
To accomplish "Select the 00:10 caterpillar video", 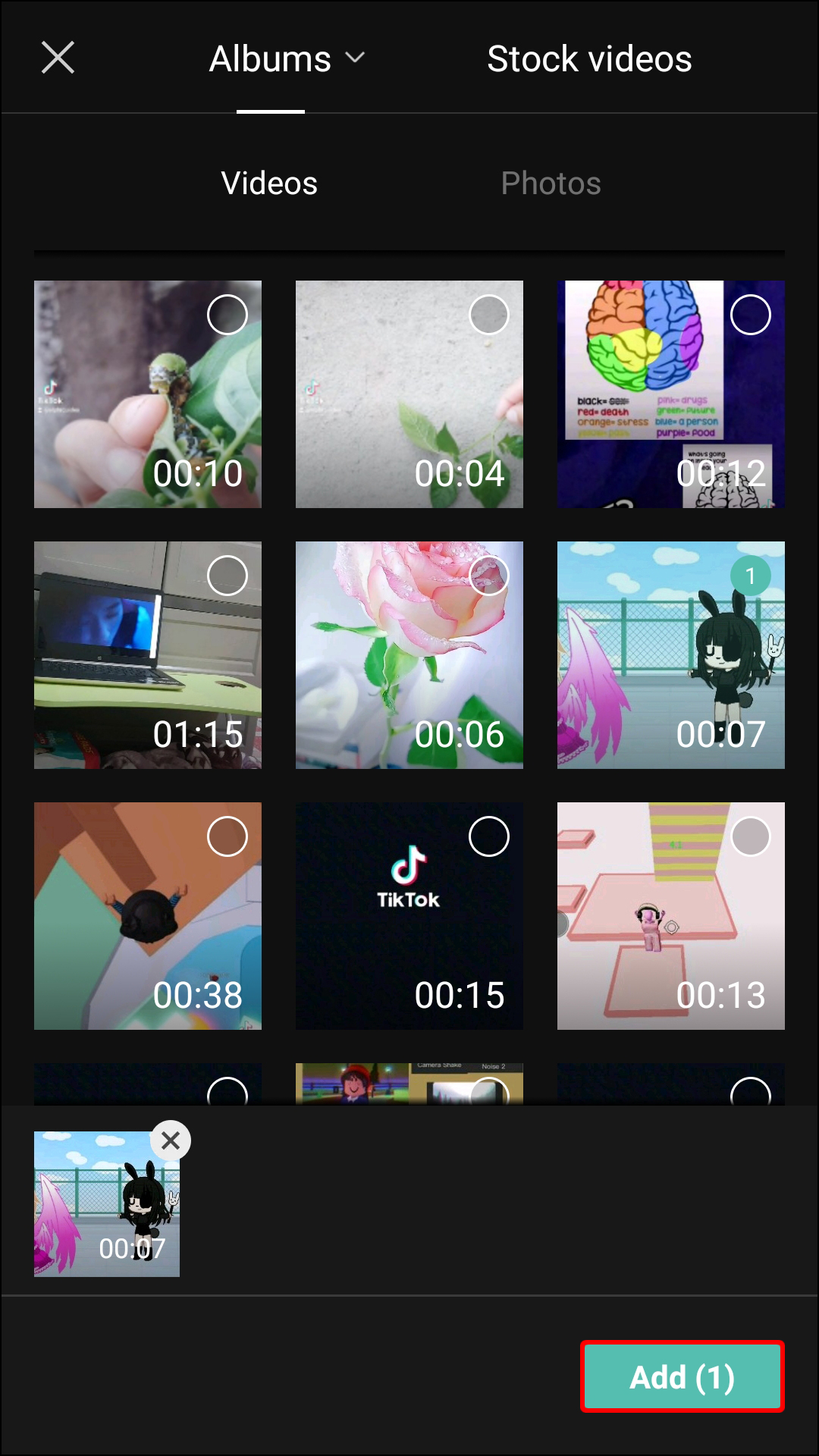I will 227,315.
